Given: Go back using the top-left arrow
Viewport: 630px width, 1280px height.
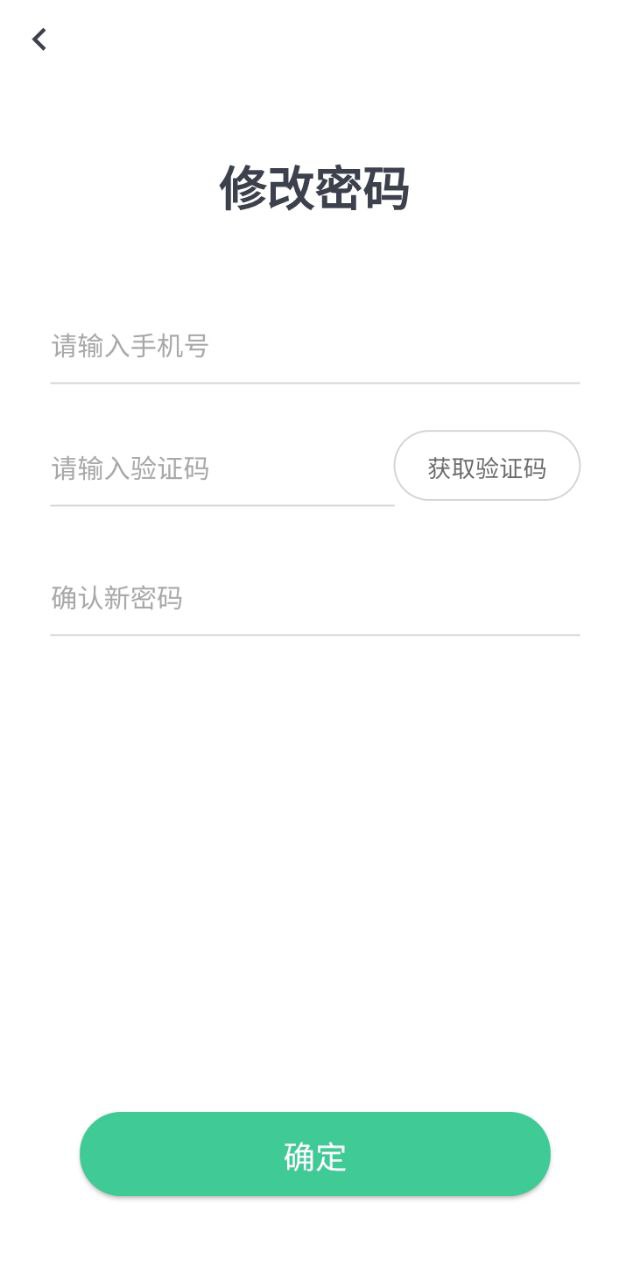Looking at the screenshot, I should pos(39,40).
